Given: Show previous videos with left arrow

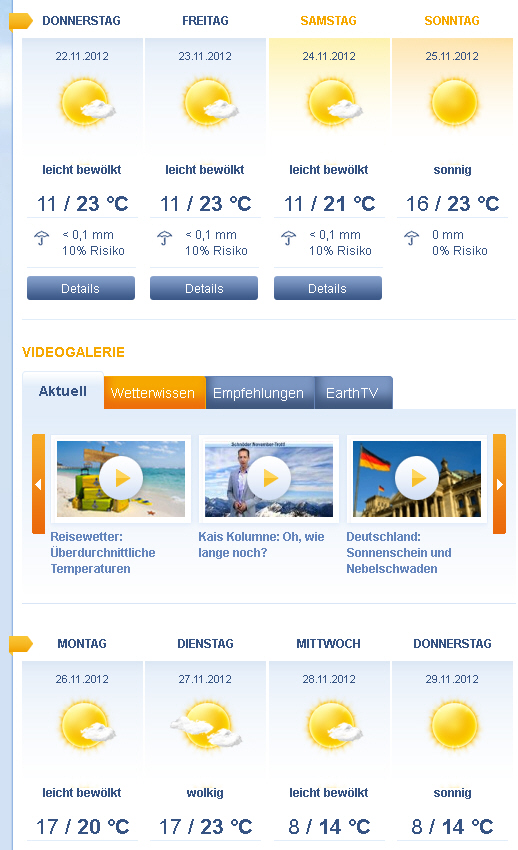Looking at the screenshot, I should 38,484.
